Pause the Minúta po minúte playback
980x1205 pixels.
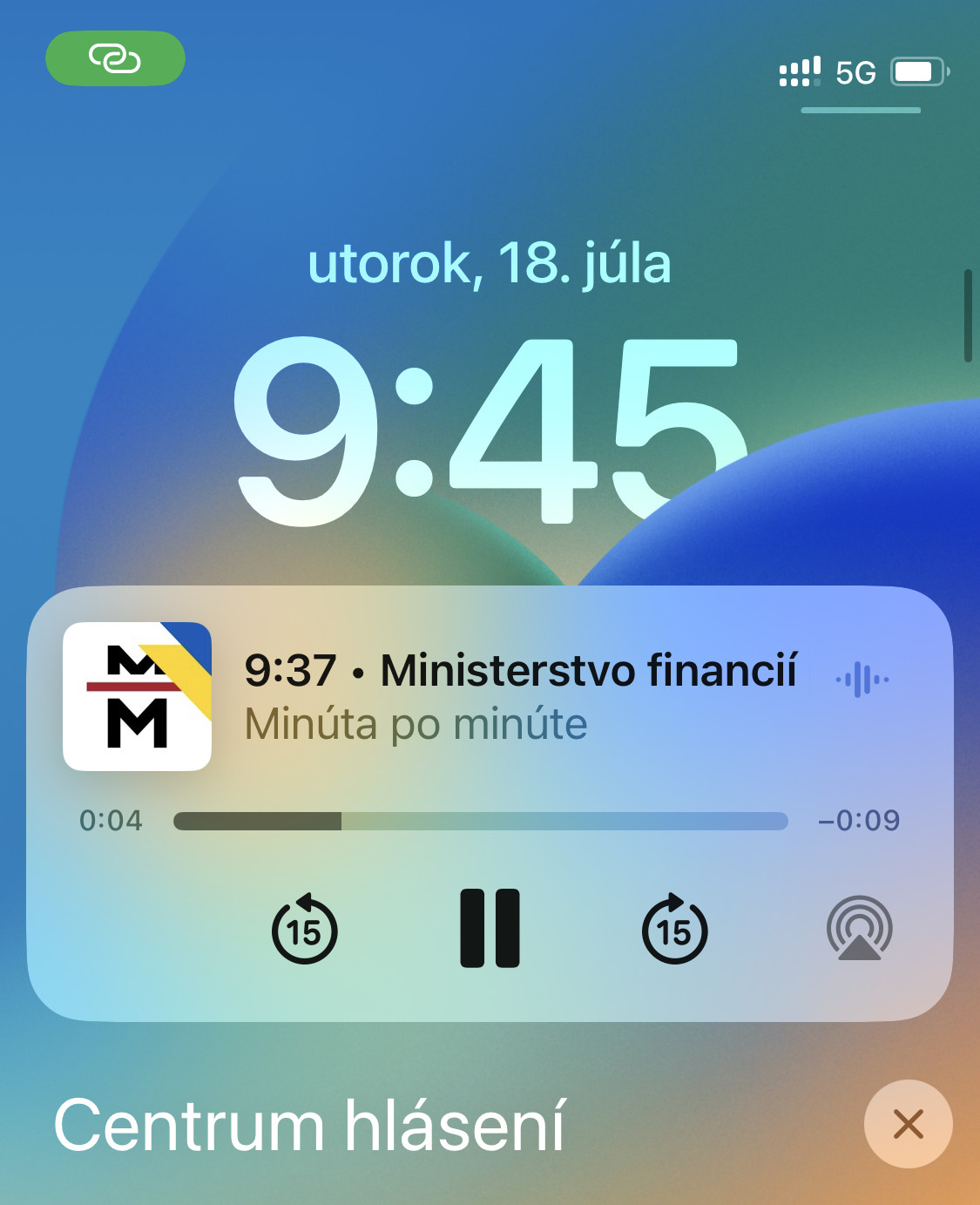490,928
